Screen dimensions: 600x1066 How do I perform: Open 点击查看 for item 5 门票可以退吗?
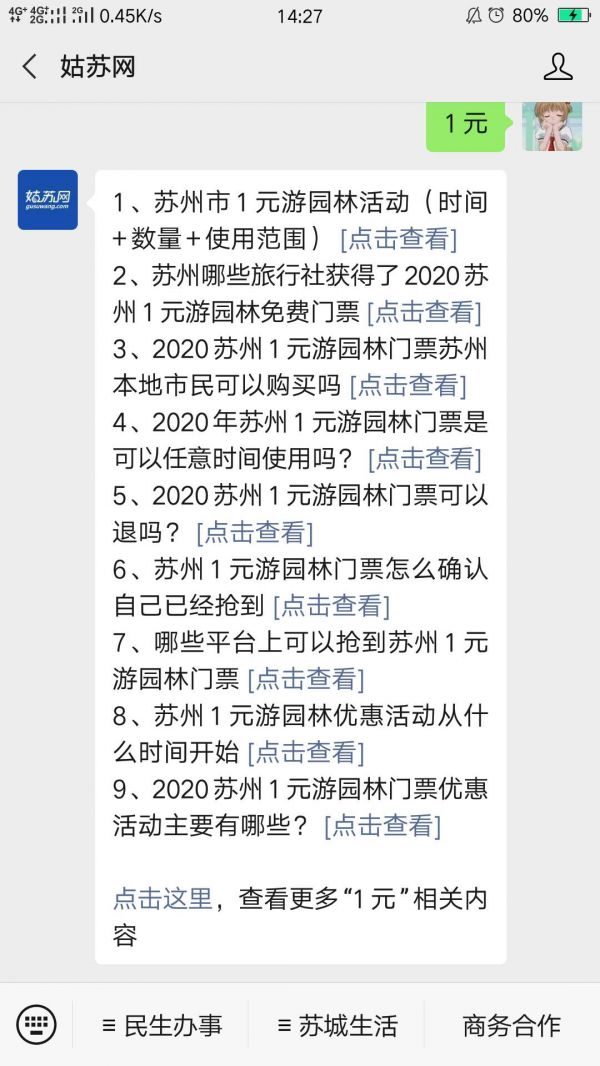[x=254, y=532]
